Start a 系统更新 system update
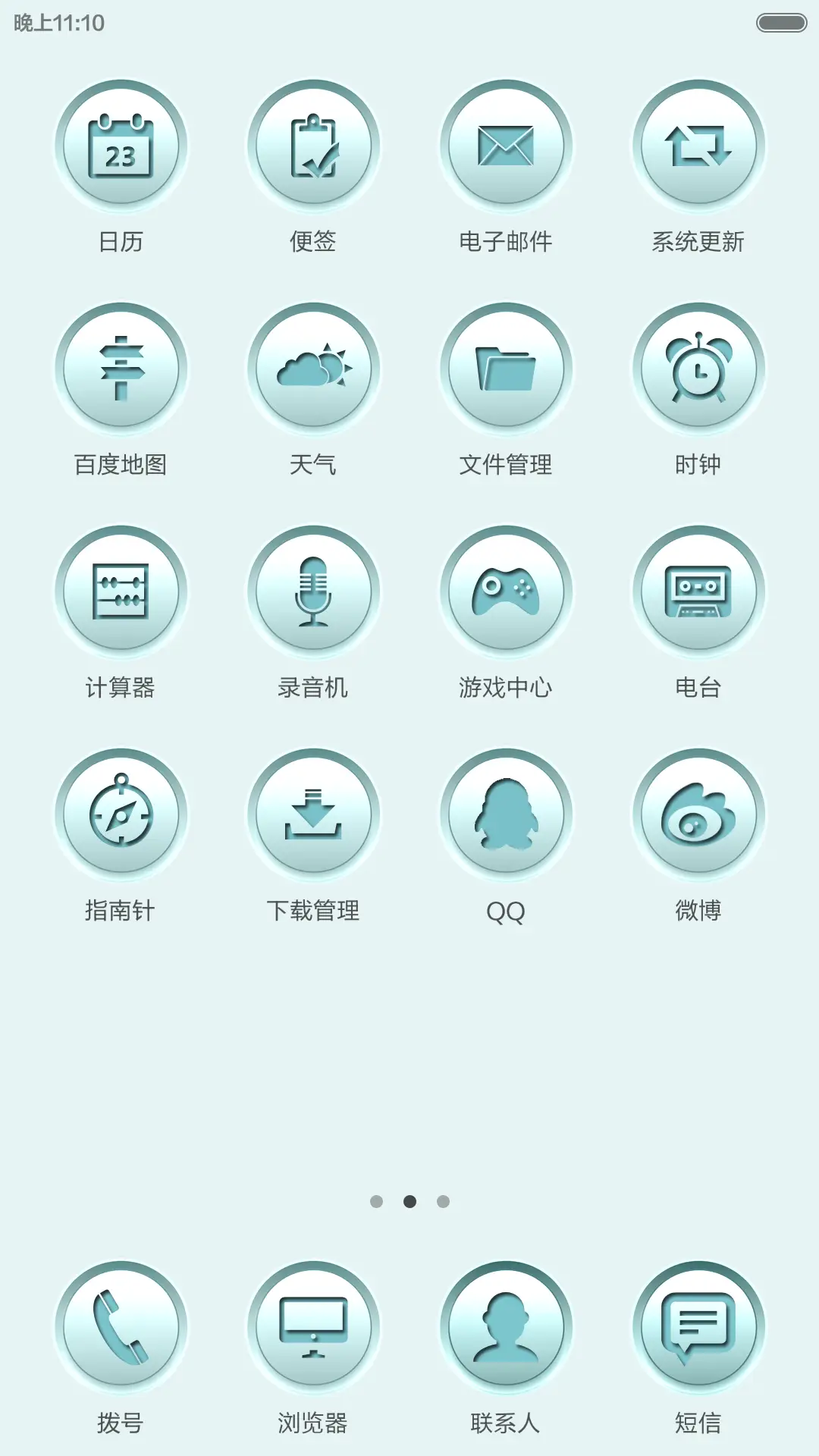Image resolution: width=819 pixels, height=1456 pixels. point(698,146)
